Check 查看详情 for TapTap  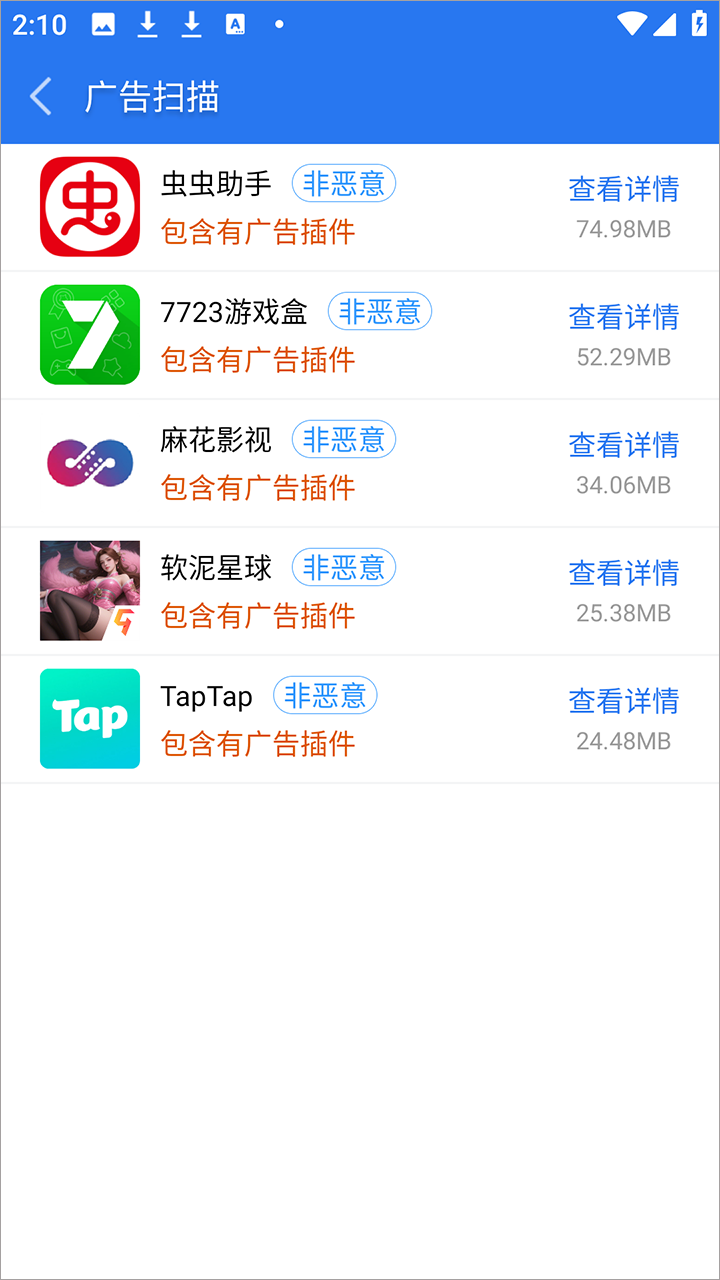click(623, 701)
